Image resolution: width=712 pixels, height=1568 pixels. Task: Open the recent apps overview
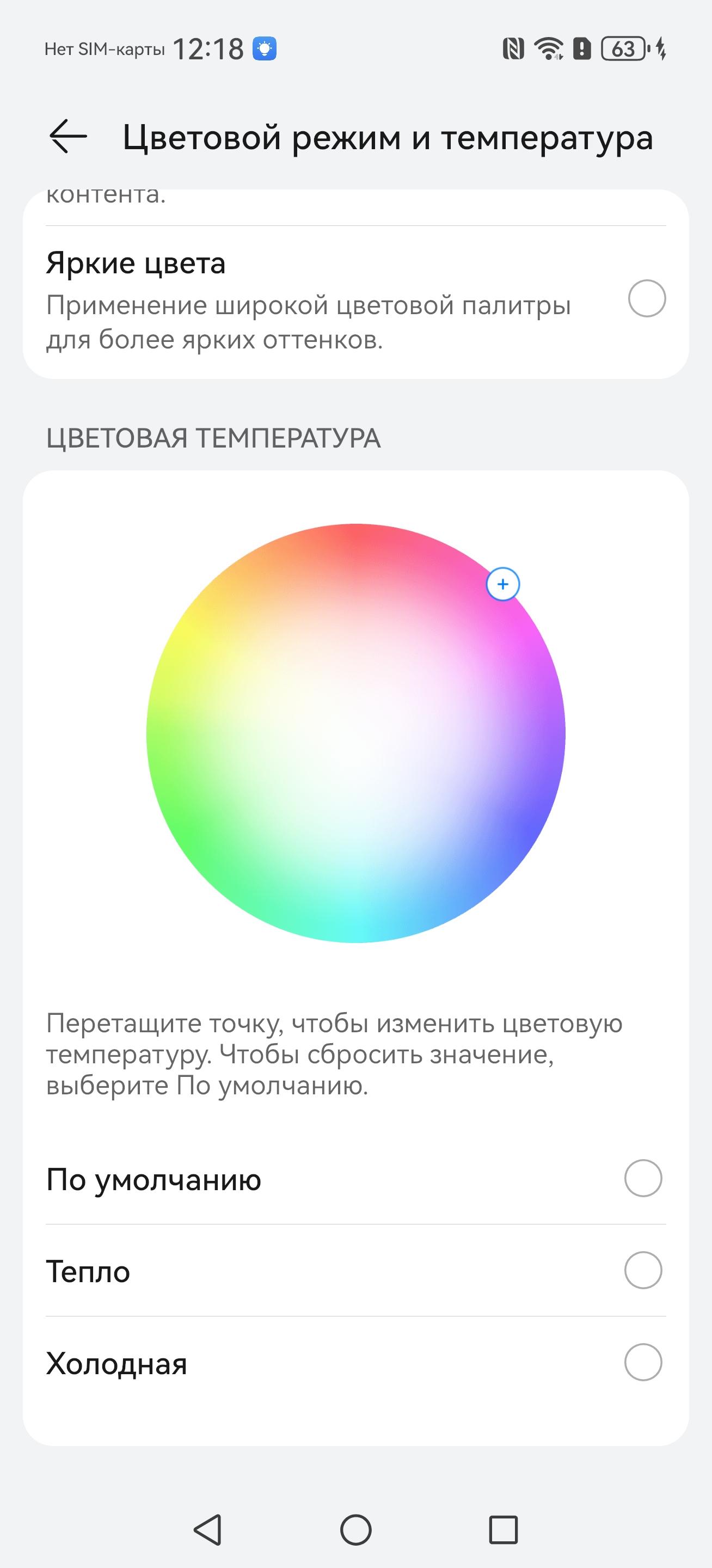point(504,1530)
